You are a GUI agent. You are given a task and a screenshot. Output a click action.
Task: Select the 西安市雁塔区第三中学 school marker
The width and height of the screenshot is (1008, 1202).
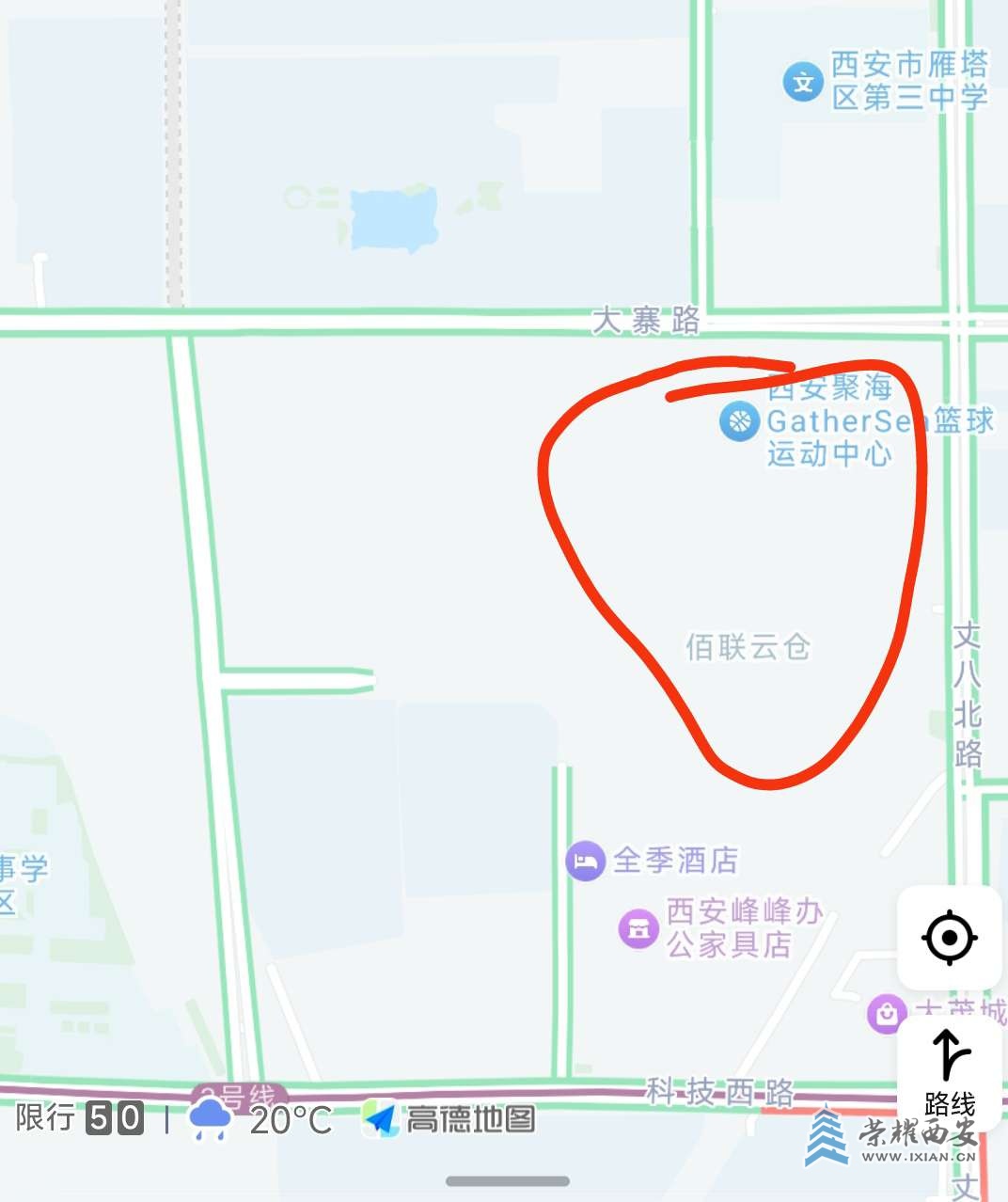coord(804,83)
